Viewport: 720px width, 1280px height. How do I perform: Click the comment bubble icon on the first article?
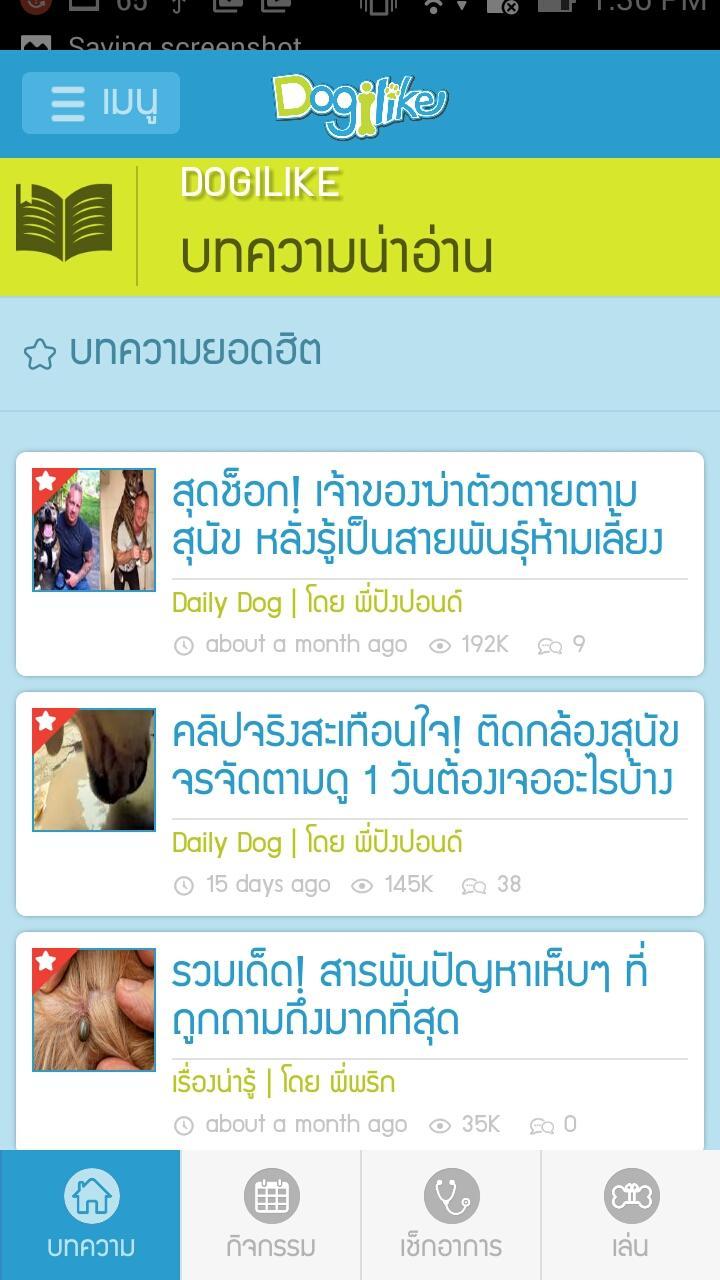(549, 644)
